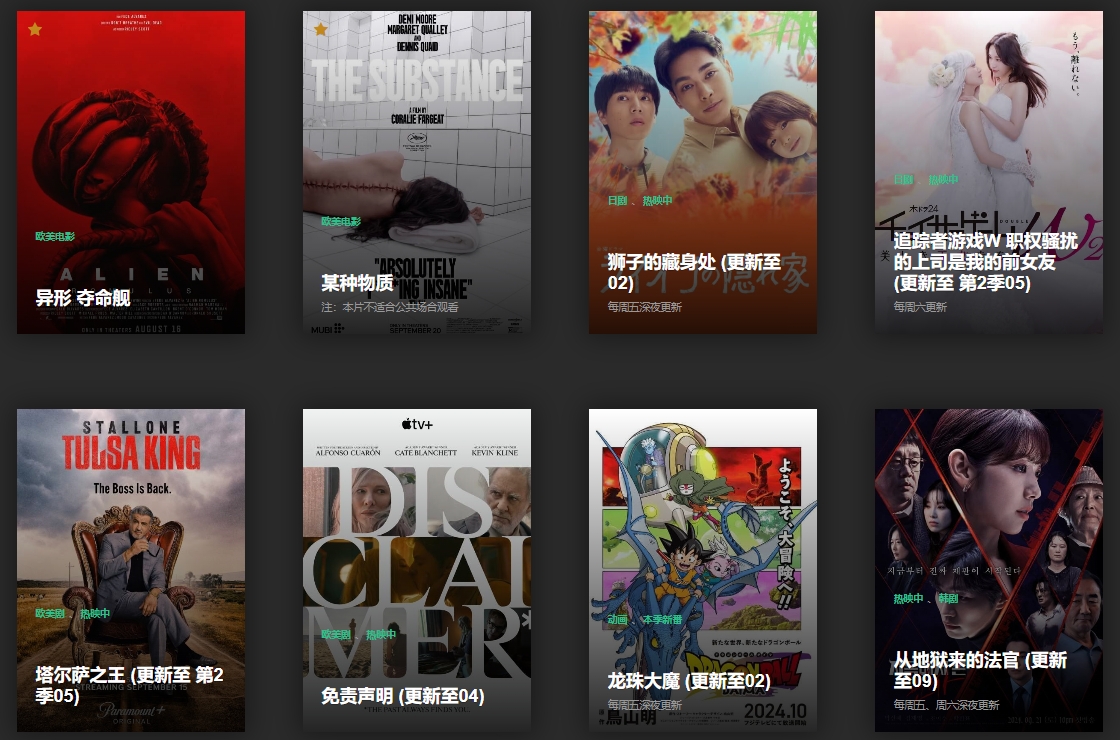Screen dimensions: 1120x740
Task: Select the 塔尔萨之王 series card
Action: (x=130, y=520)
